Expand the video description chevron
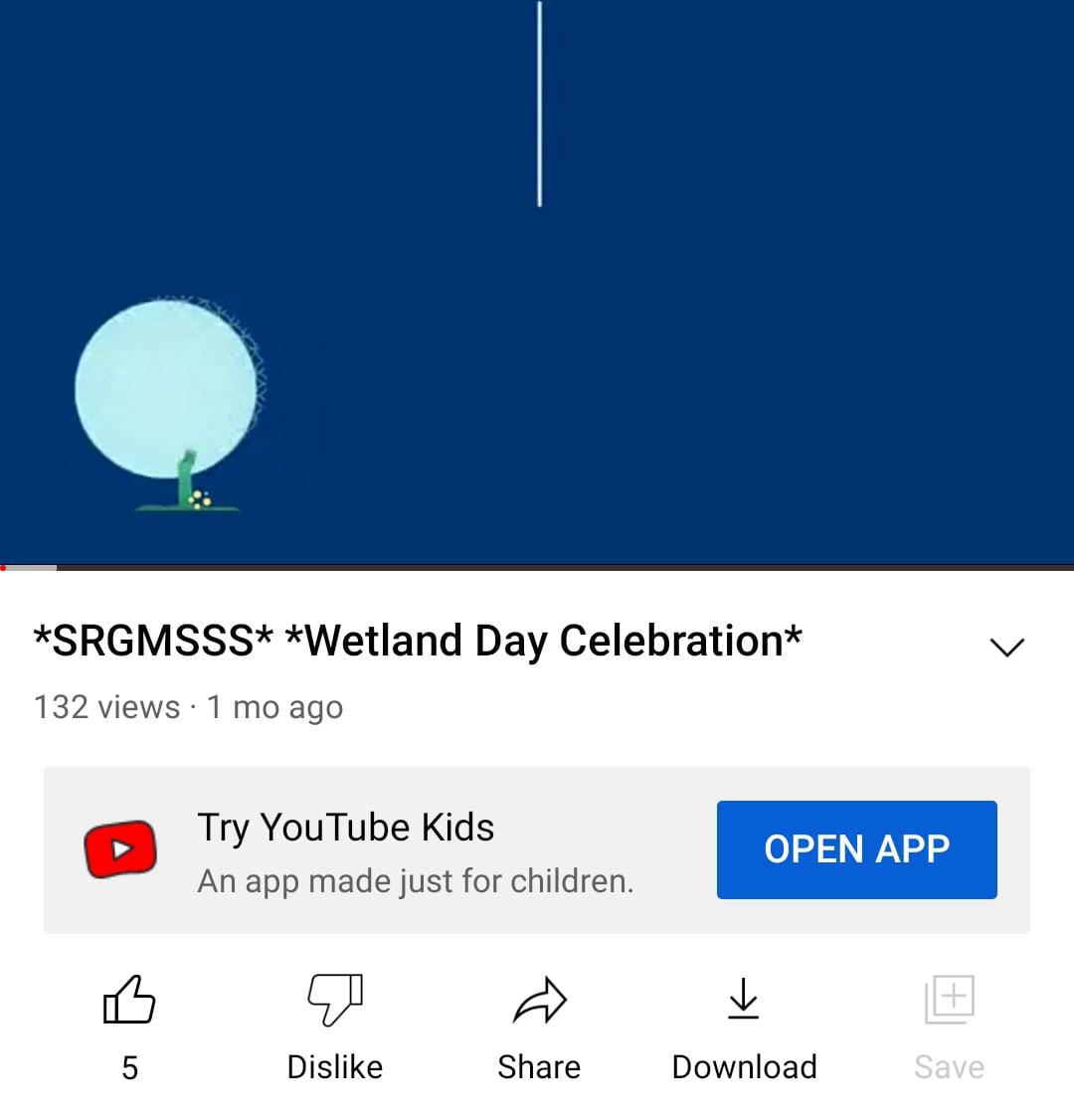The image size is (1074, 1120). [1006, 647]
